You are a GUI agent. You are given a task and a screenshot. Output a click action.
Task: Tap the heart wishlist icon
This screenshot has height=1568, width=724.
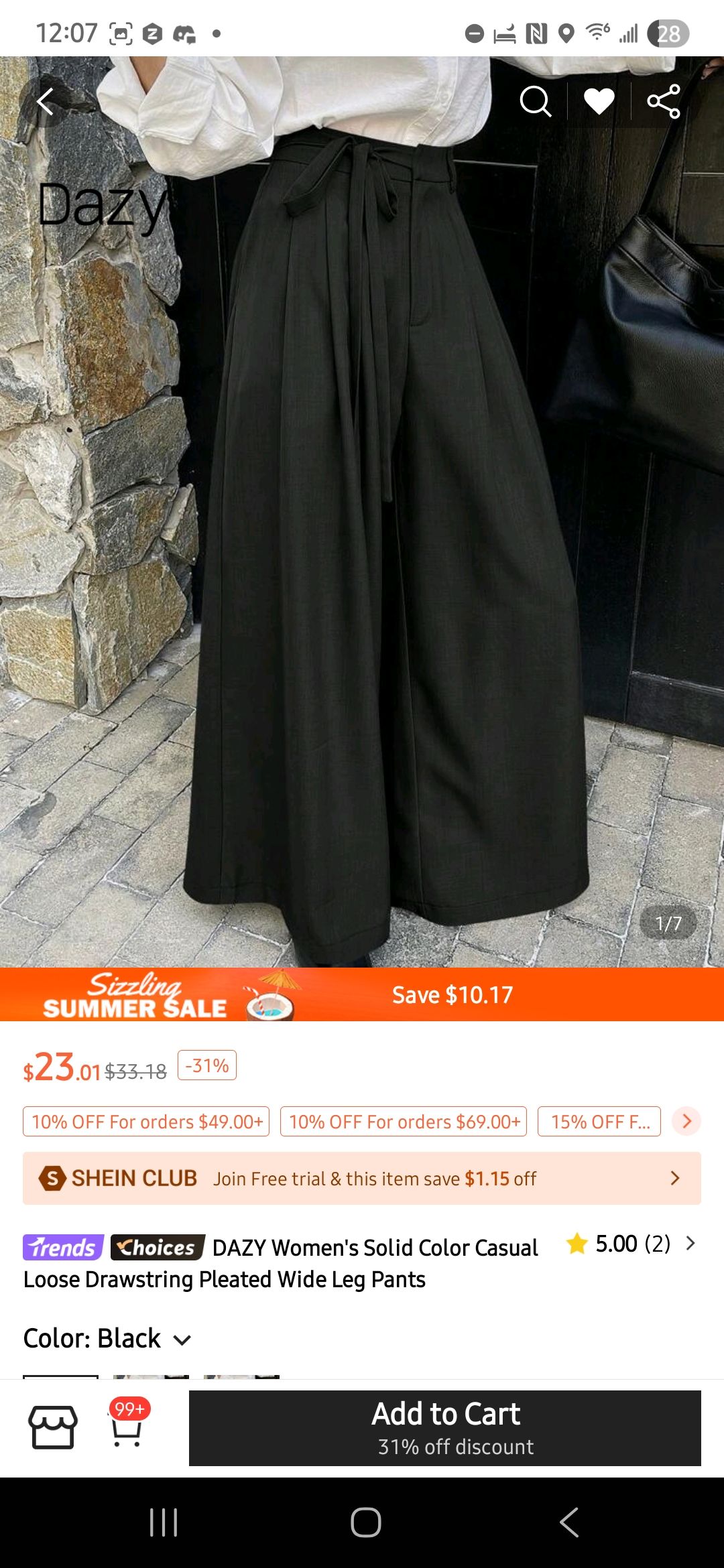click(599, 102)
